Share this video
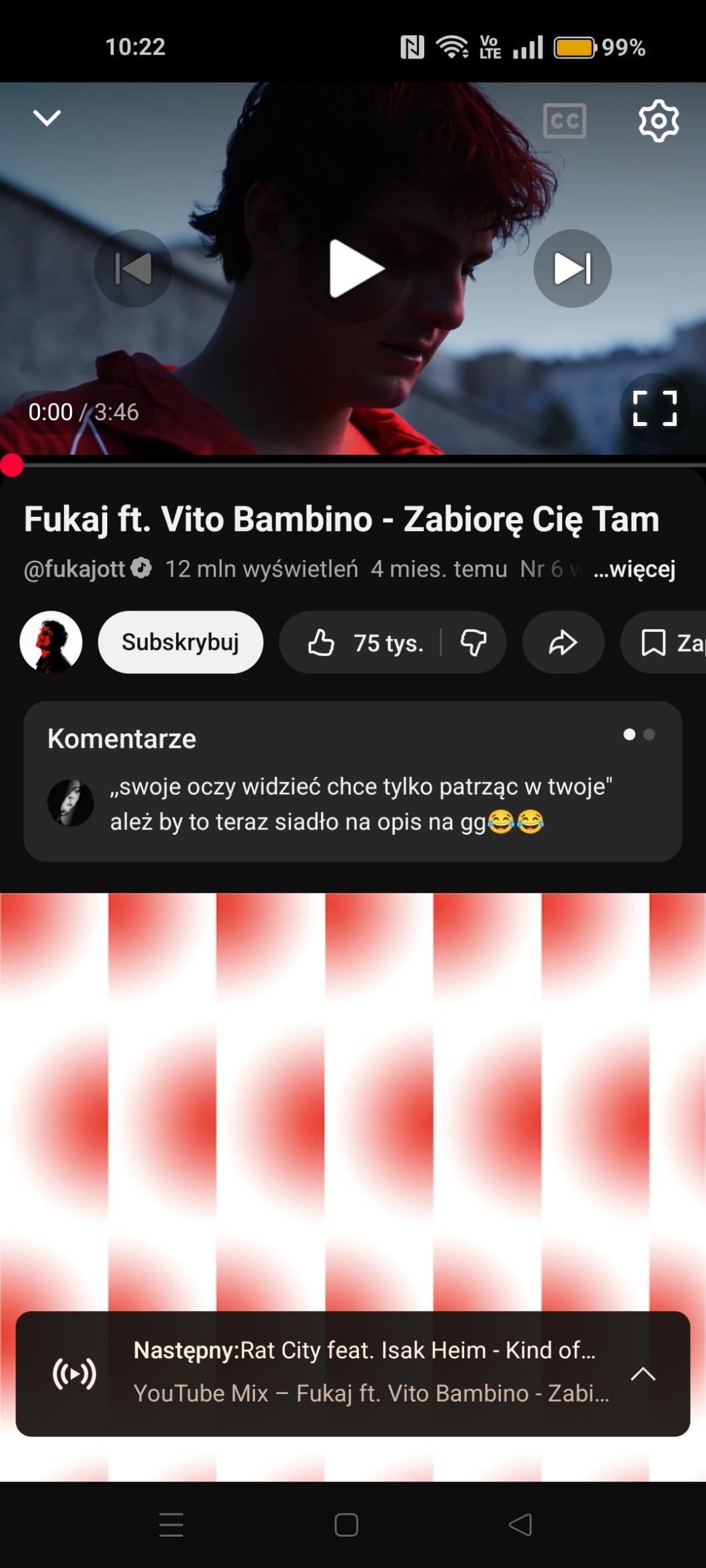 [x=563, y=643]
